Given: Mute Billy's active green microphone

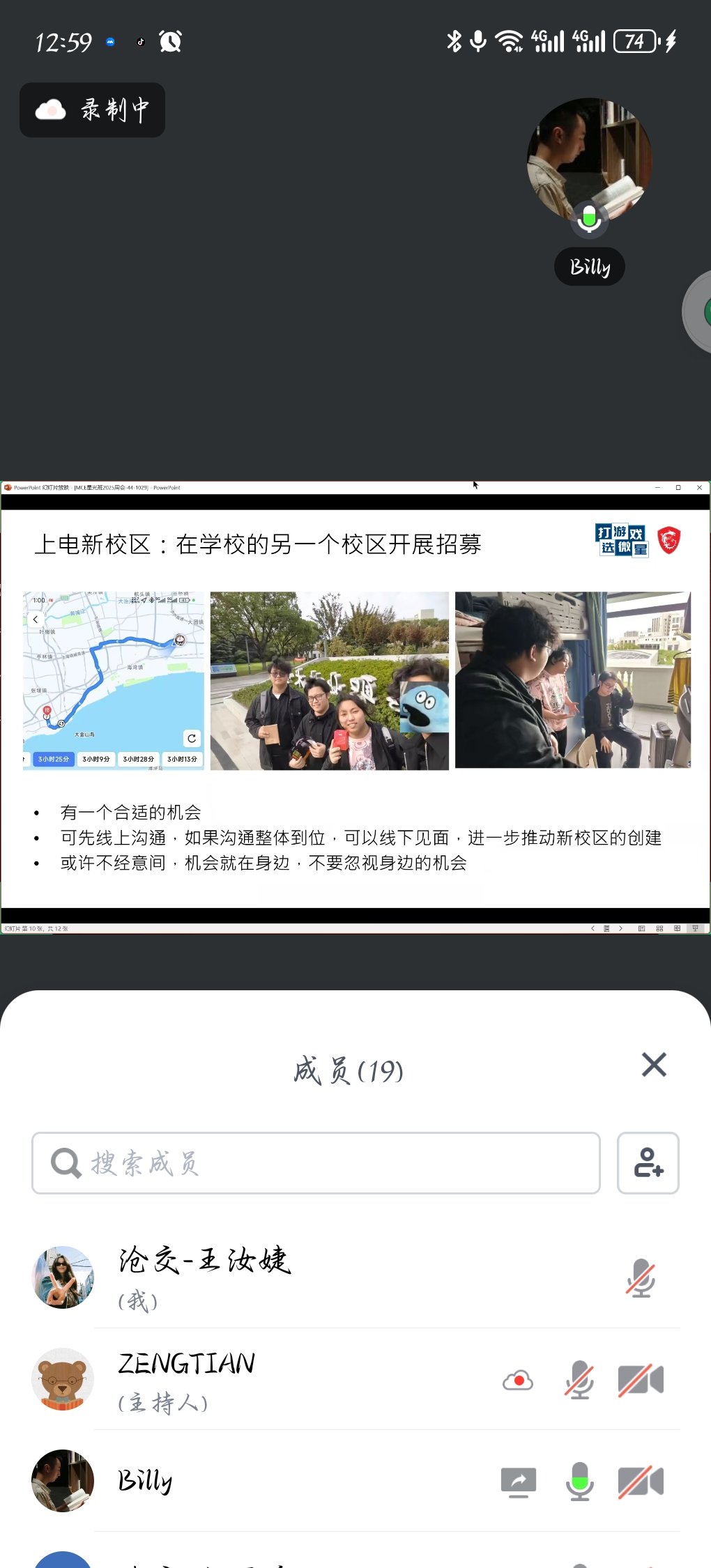Looking at the screenshot, I should coord(579,1482).
